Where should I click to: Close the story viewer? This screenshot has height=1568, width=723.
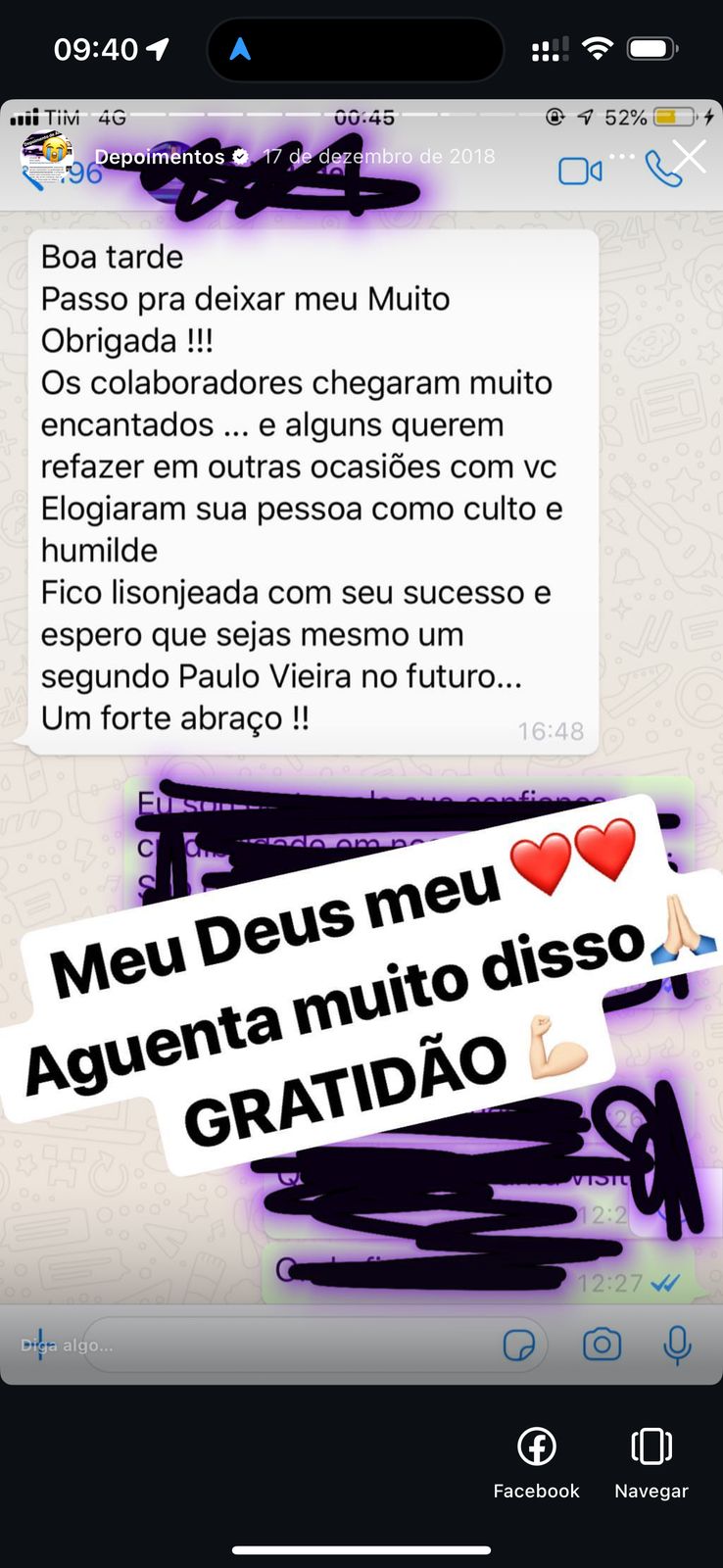[x=689, y=157]
